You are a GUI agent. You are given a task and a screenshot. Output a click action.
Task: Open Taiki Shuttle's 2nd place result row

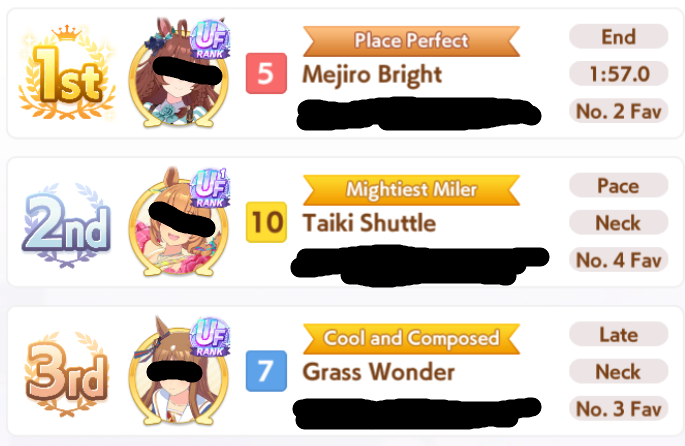(x=345, y=222)
